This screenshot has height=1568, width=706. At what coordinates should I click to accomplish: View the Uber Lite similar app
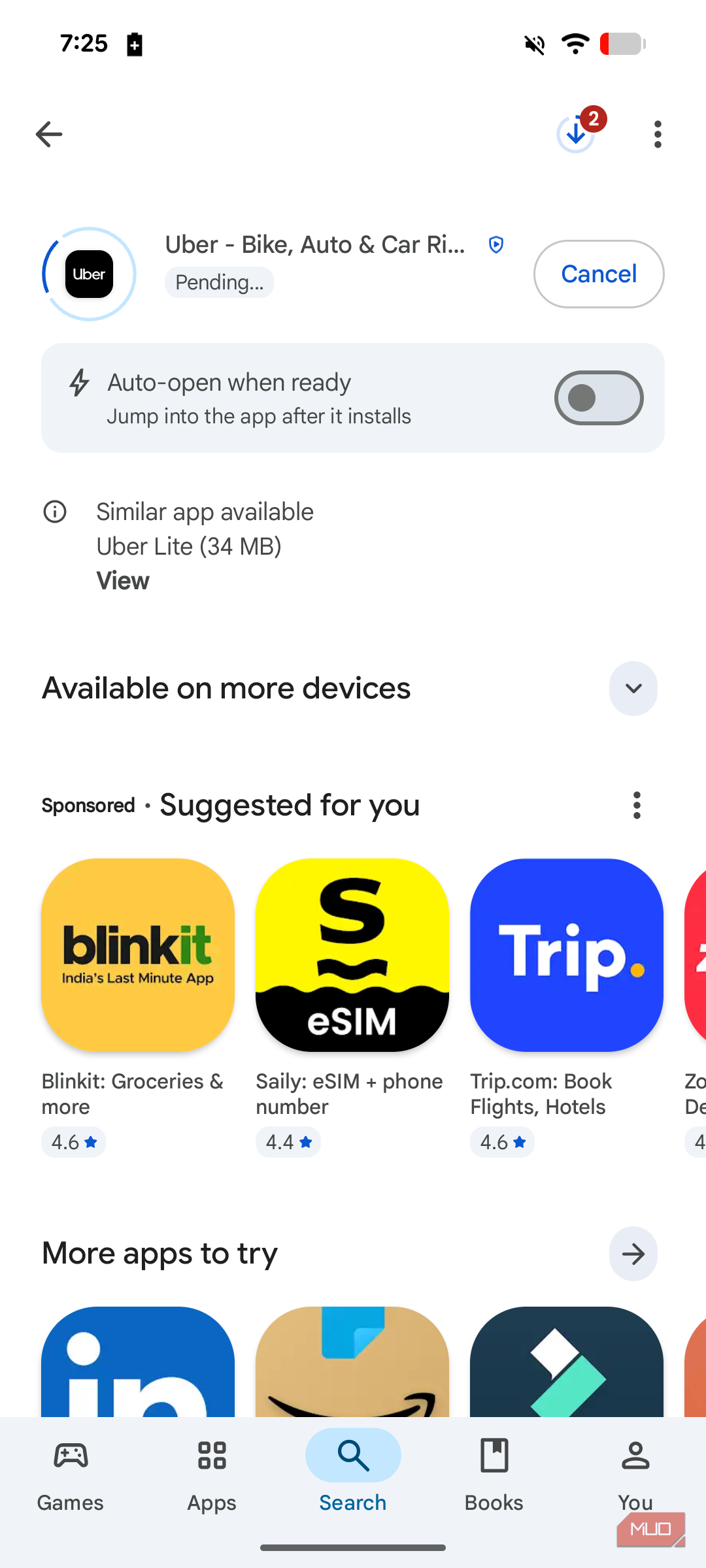coord(123,581)
